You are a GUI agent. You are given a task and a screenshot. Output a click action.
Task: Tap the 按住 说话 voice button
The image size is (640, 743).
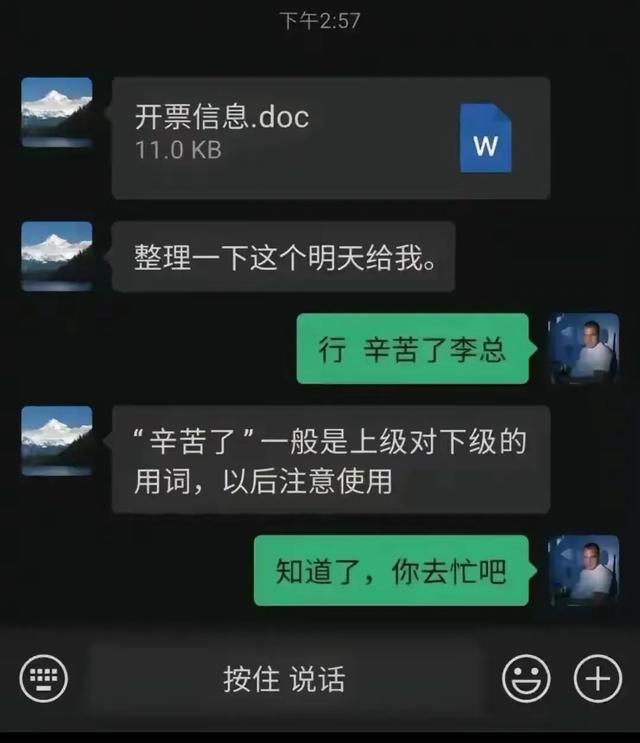pyautogui.click(x=285, y=680)
